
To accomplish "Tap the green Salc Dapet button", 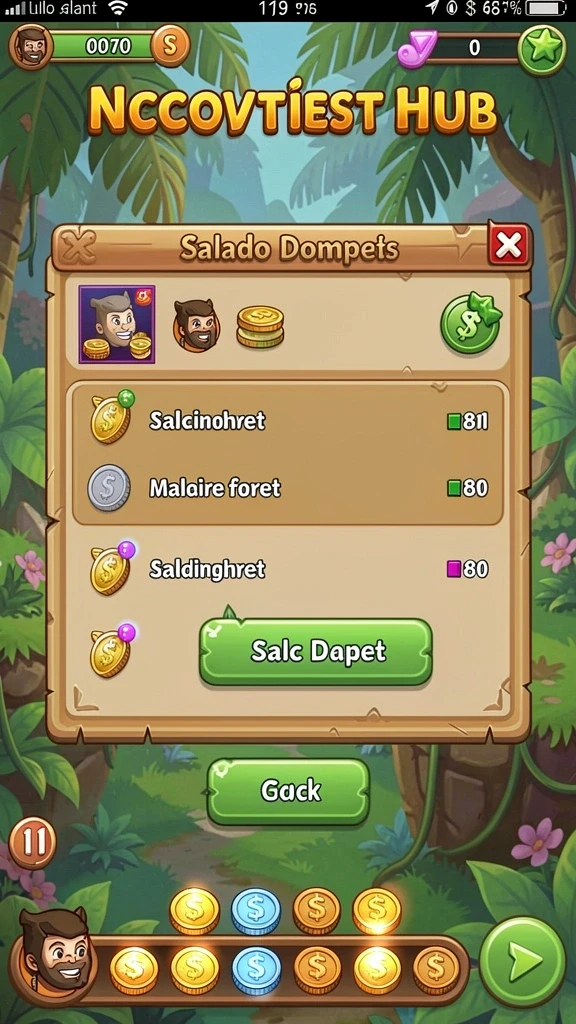I will tap(316, 652).
